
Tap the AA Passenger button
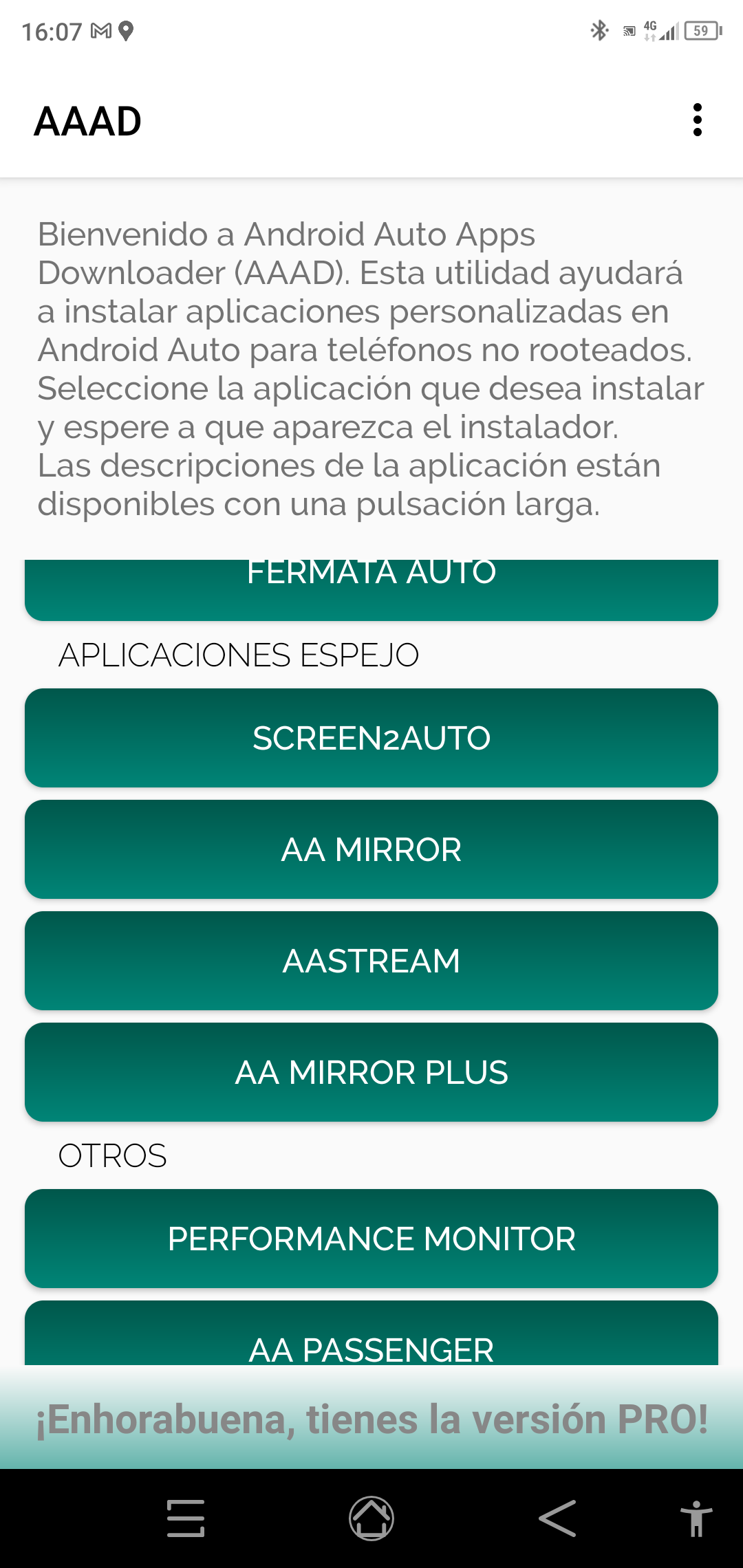point(371,1333)
